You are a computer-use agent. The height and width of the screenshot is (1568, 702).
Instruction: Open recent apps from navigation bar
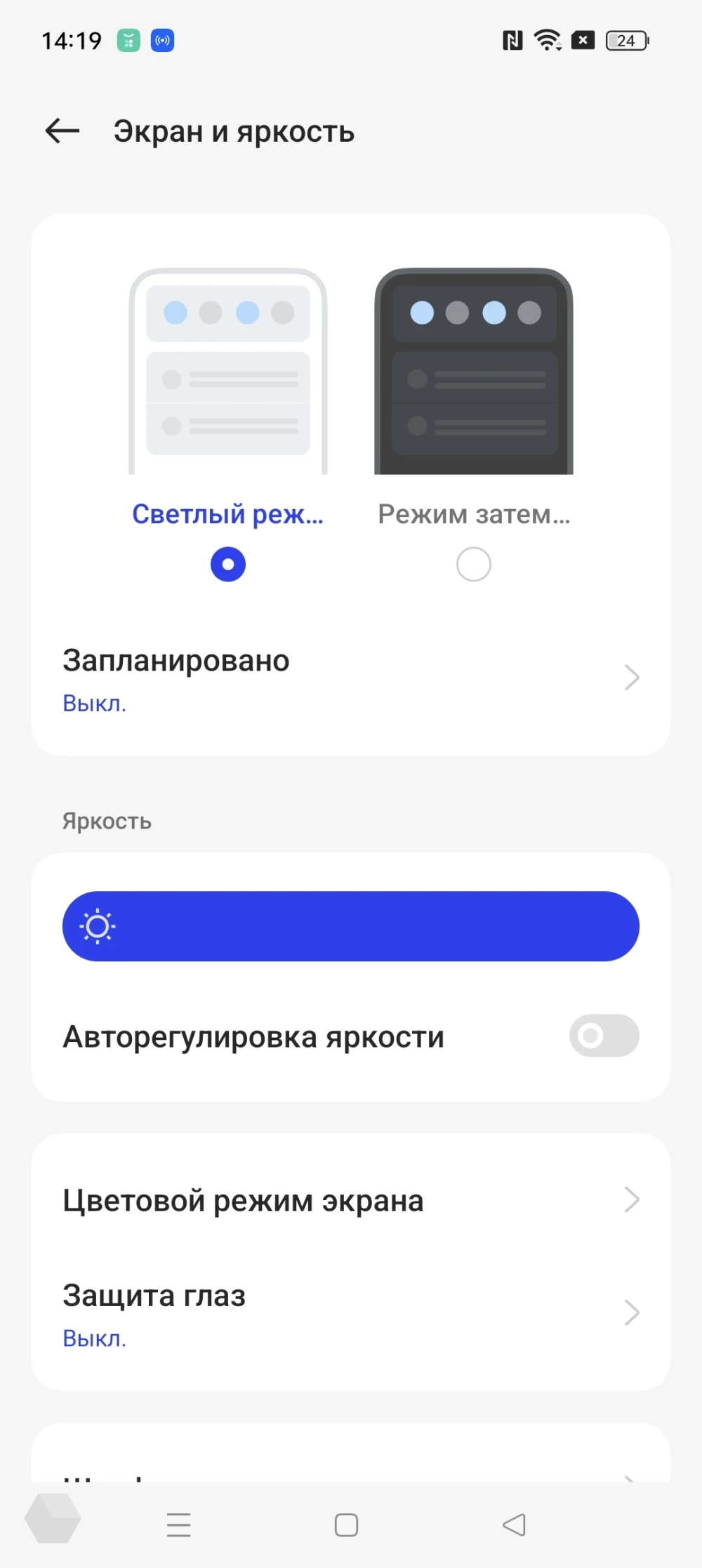click(x=179, y=1524)
